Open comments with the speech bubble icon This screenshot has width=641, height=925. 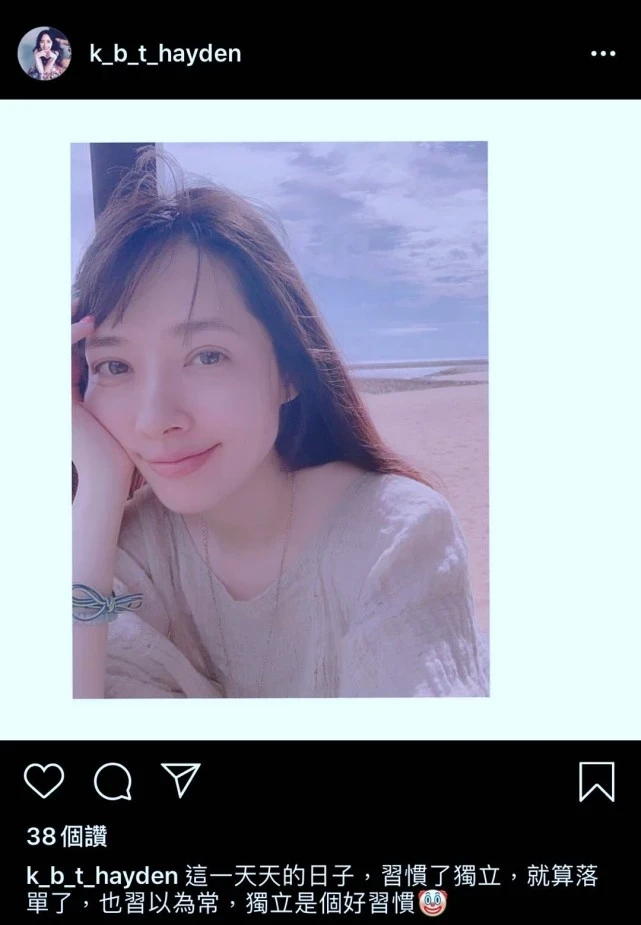pyautogui.click(x=112, y=781)
